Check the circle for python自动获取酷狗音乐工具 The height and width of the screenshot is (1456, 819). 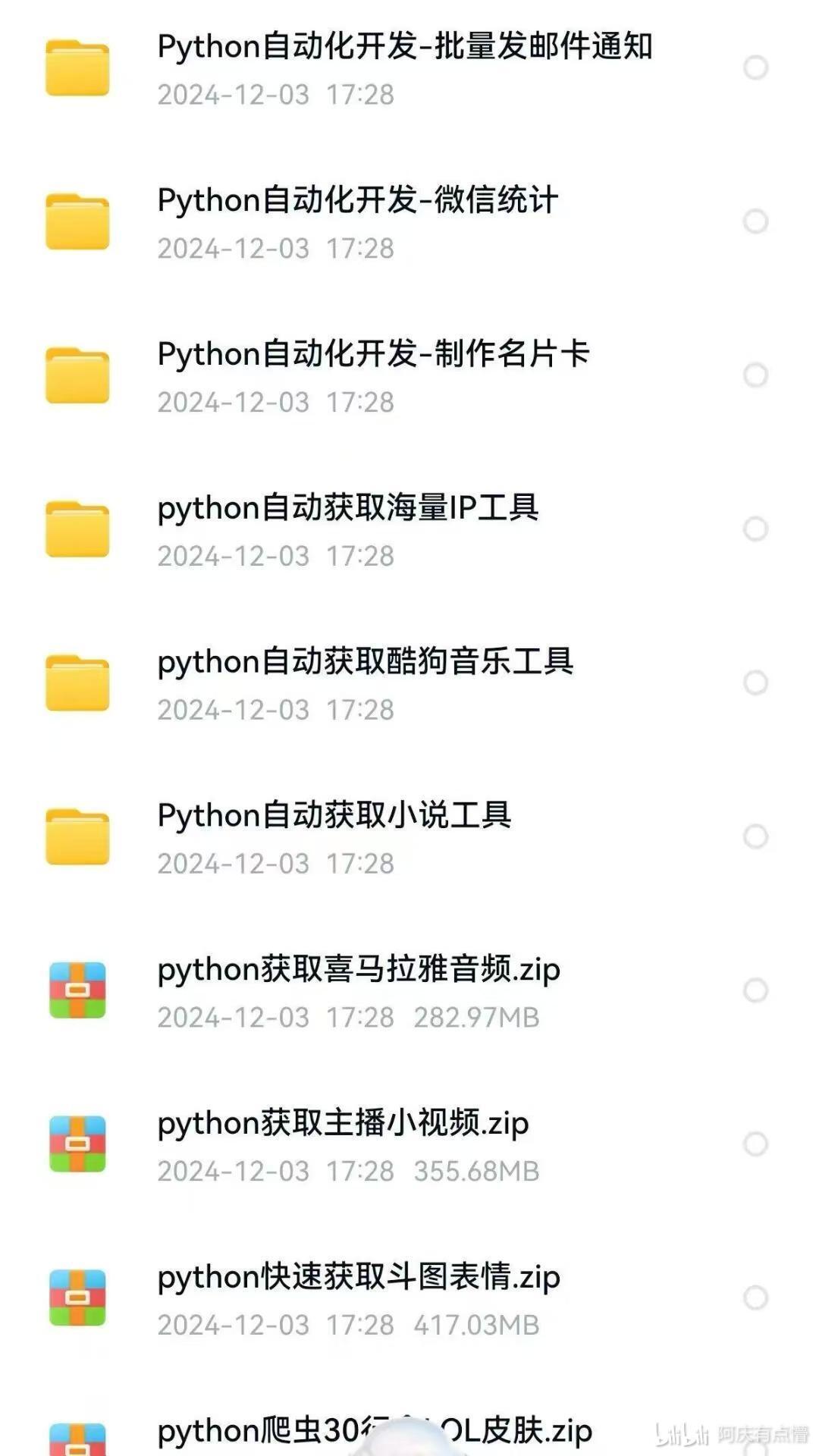pos(755,682)
